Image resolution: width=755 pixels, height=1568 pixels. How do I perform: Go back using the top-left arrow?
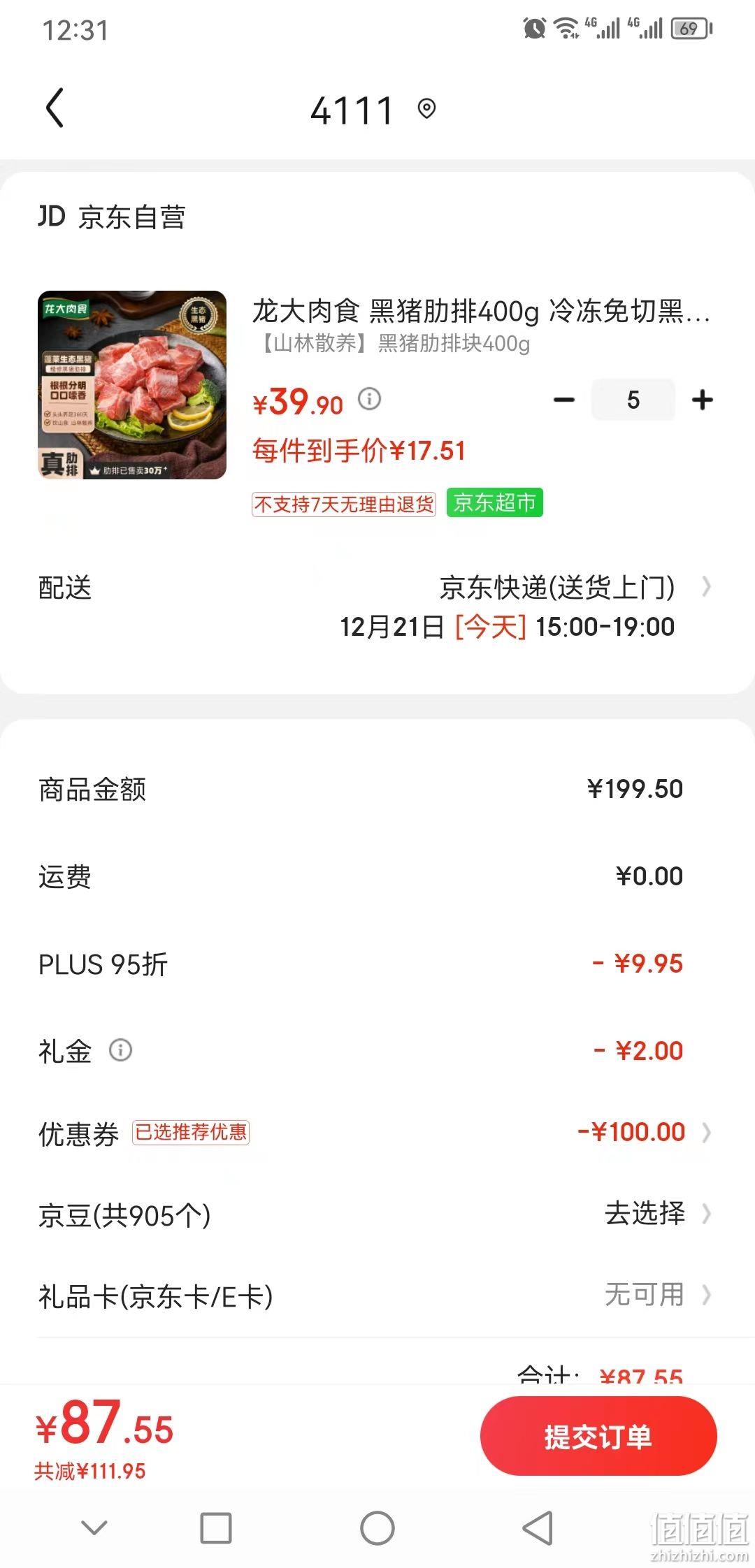pyautogui.click(x=55, y=108)
